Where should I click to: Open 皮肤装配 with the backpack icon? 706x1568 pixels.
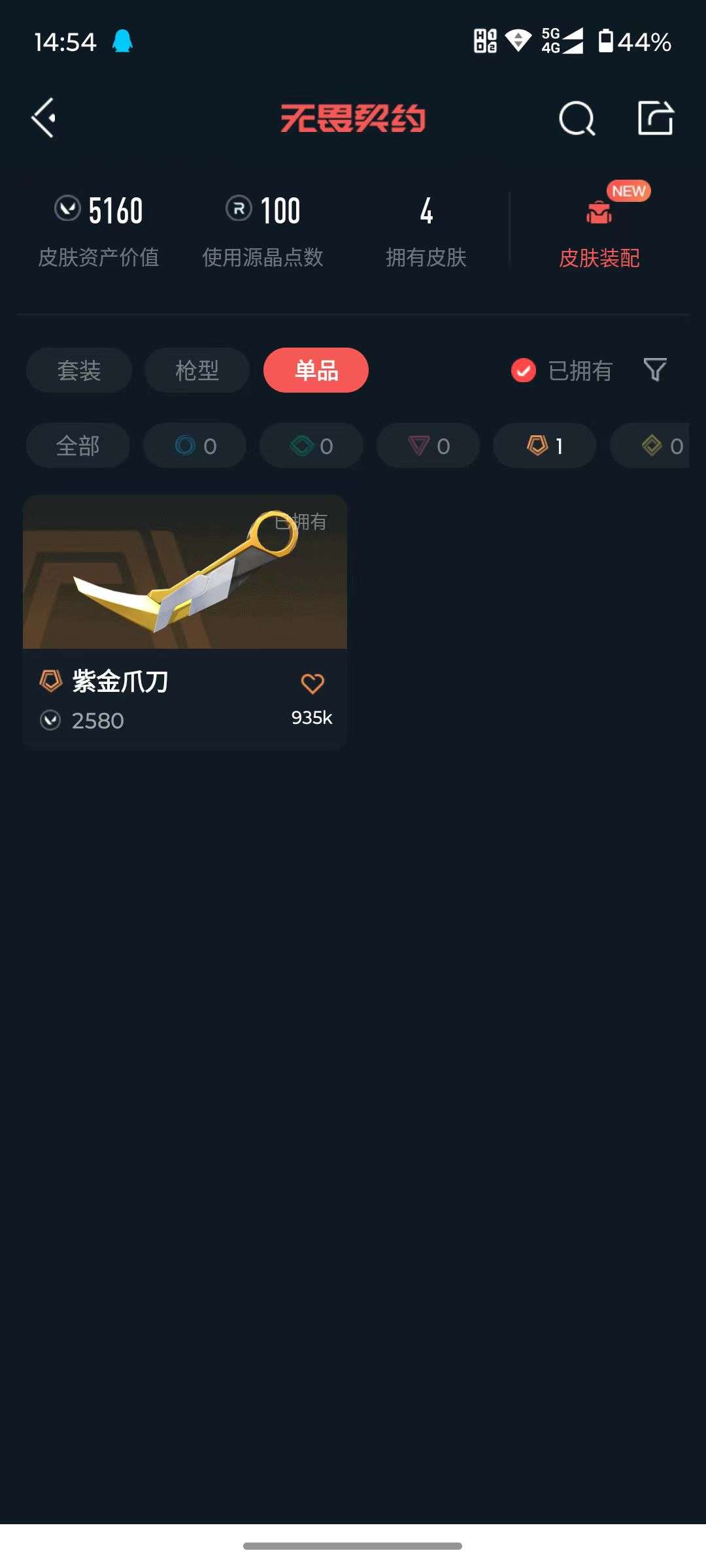point(599,216)
